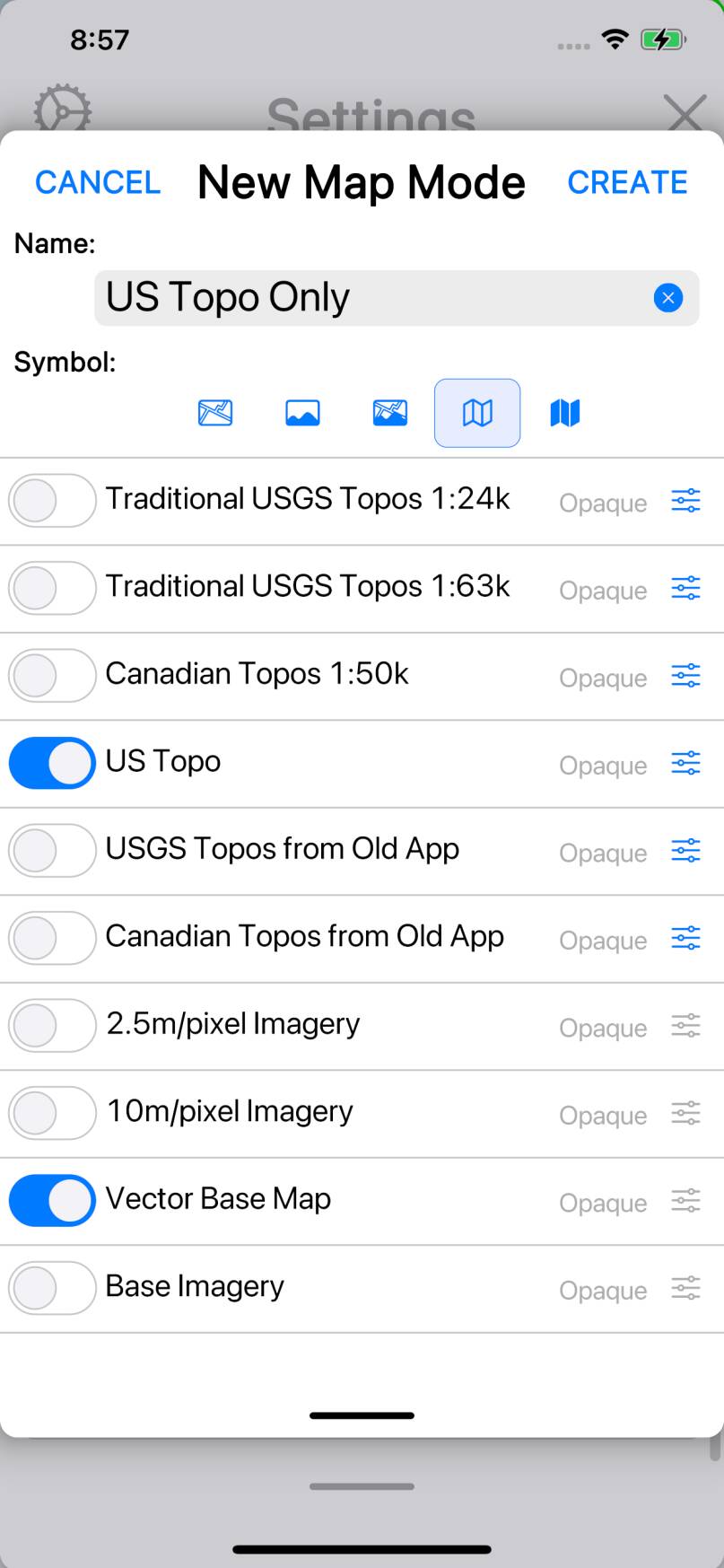Open layer options for Traditional USGS Topos 1:24k
This screenshot has height=1568, width=724.
point(685,501)
